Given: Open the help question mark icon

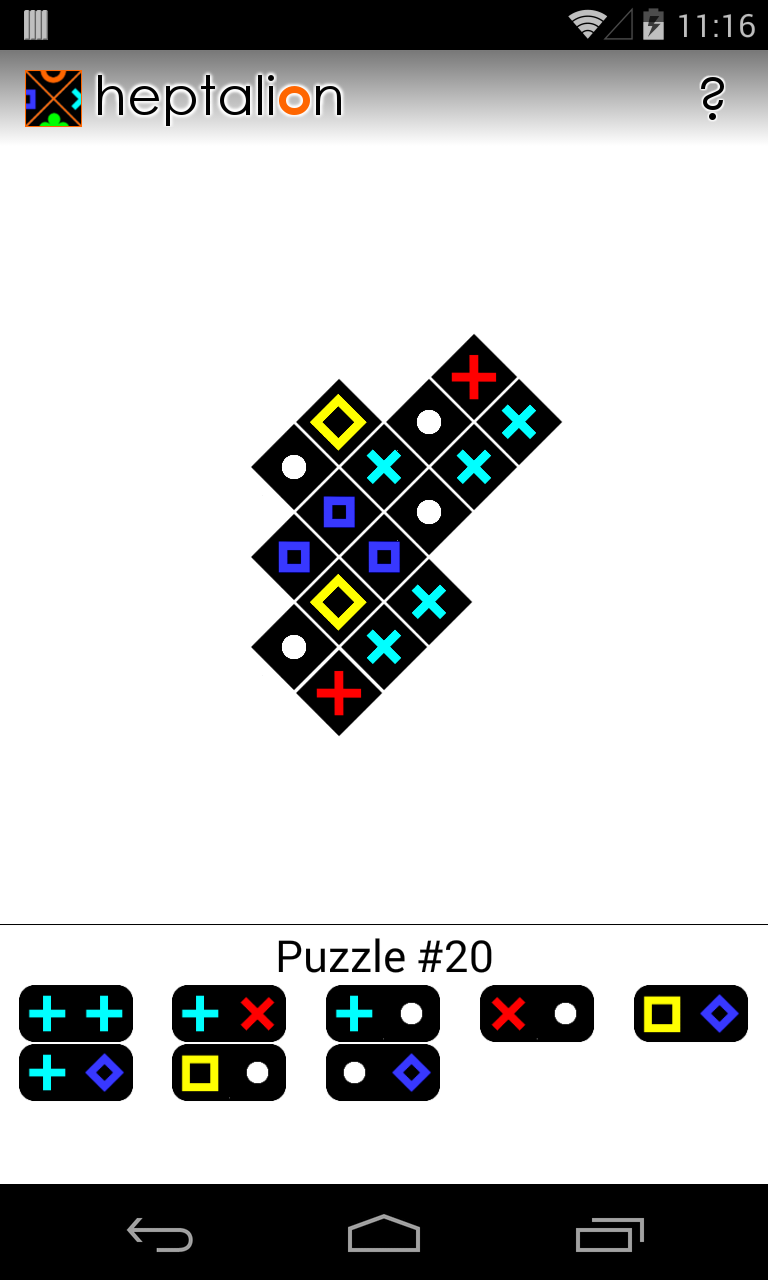Looking at the screenshot, I should 711,98.
